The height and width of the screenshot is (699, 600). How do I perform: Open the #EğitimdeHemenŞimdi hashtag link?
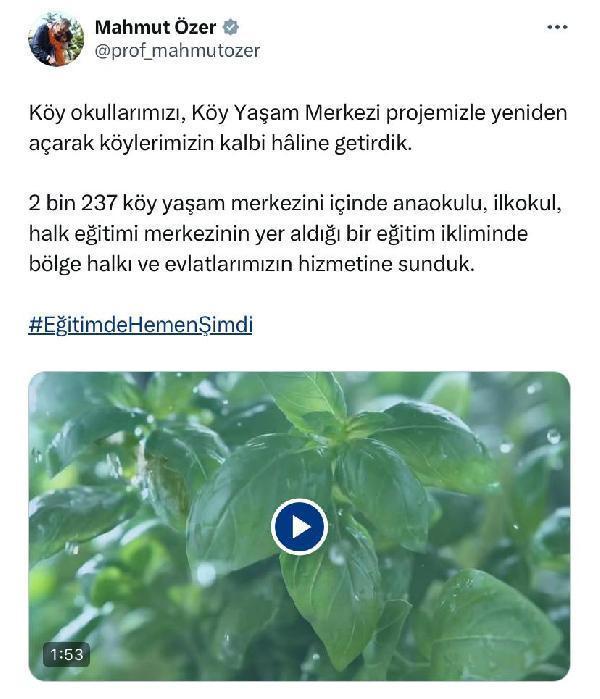(x=140, y=326)
